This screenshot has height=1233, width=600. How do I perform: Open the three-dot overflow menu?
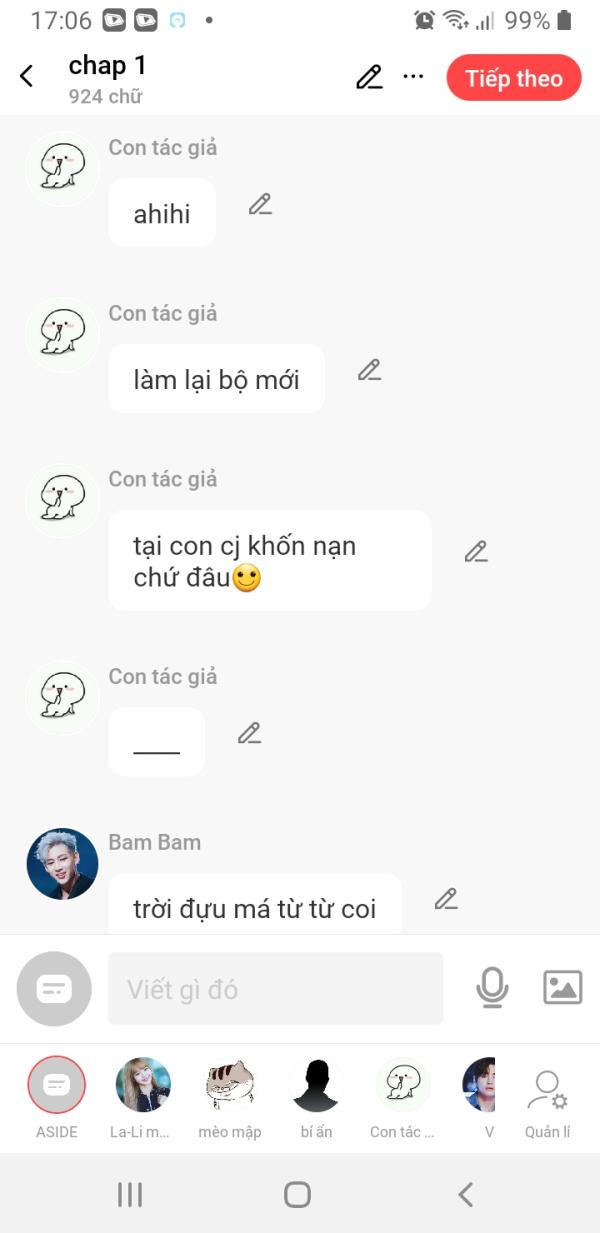413,77
